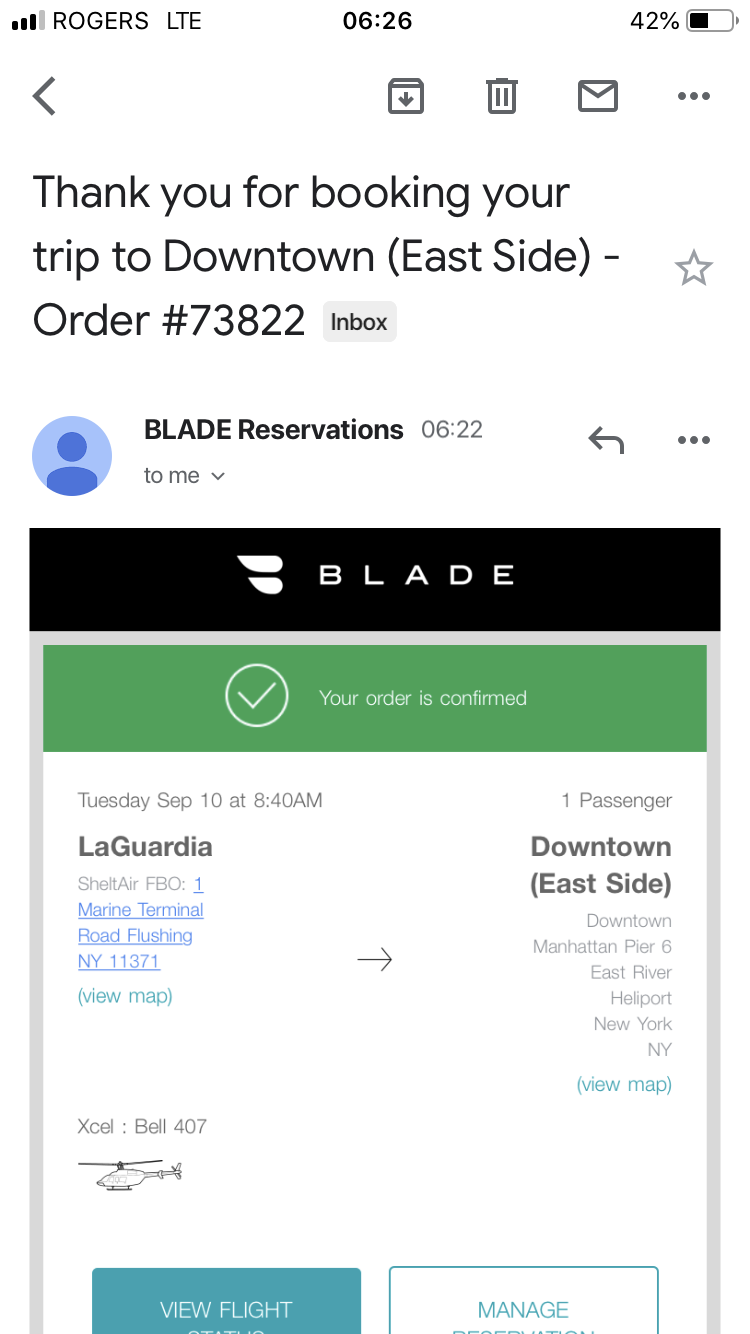Mark email as unread
750x1334 pixels.
point(598,96)
